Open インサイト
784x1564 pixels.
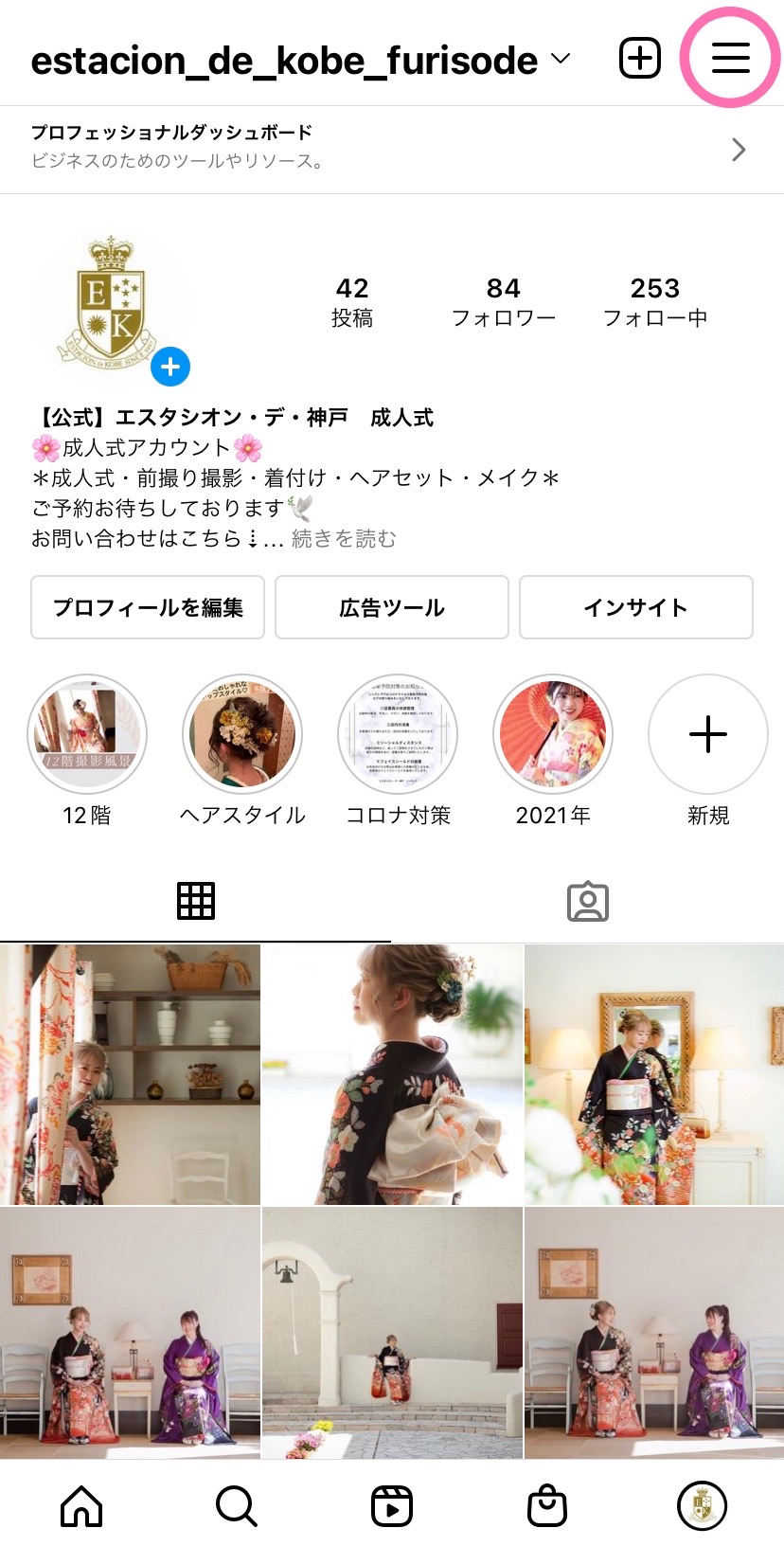[636, 607]
